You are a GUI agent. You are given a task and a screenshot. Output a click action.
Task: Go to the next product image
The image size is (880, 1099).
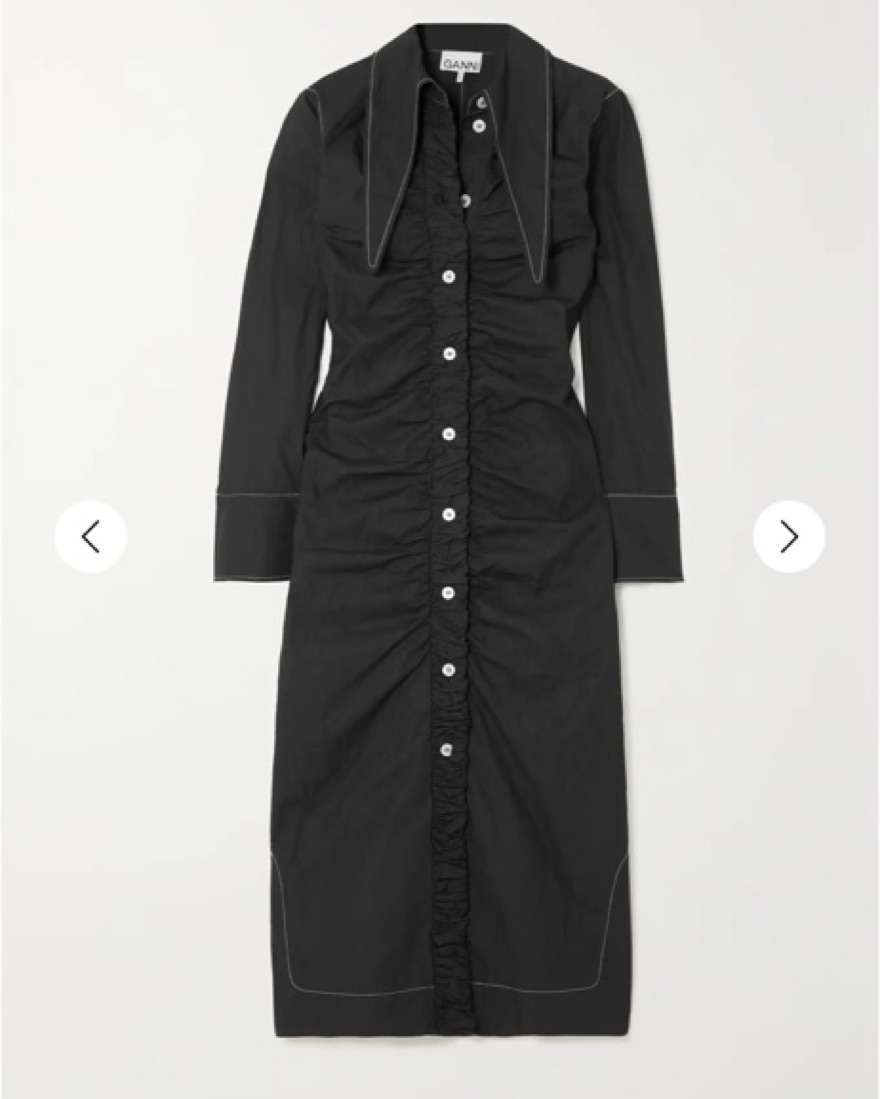789,537
